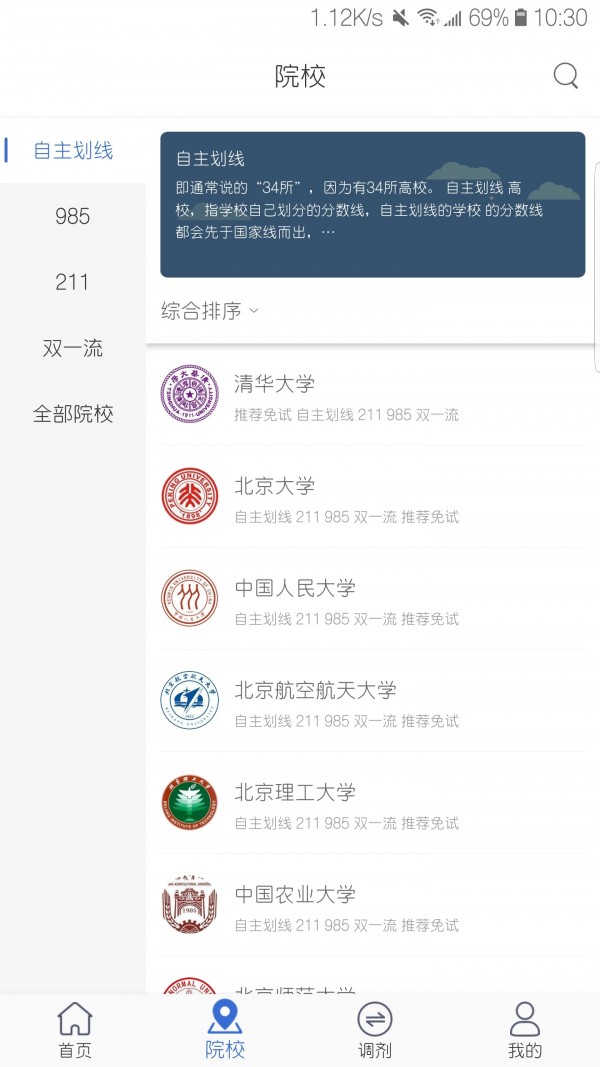Image resolution: width=600 pixels, height=1067 pixels.
Task: Tap the 院校 bottom tab
Action: (x=225, y=1030)
